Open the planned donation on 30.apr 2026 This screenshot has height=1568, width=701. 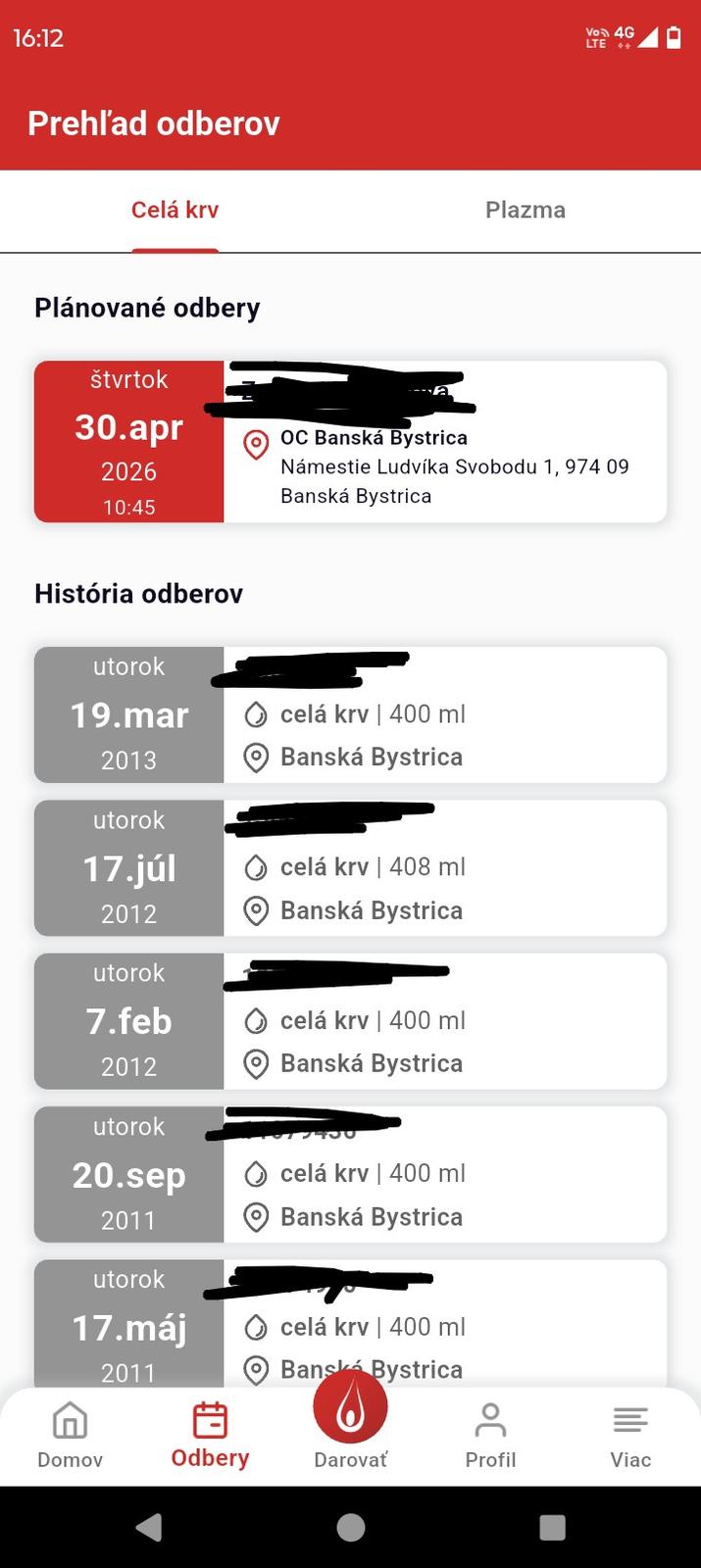(x=350, y=442)
